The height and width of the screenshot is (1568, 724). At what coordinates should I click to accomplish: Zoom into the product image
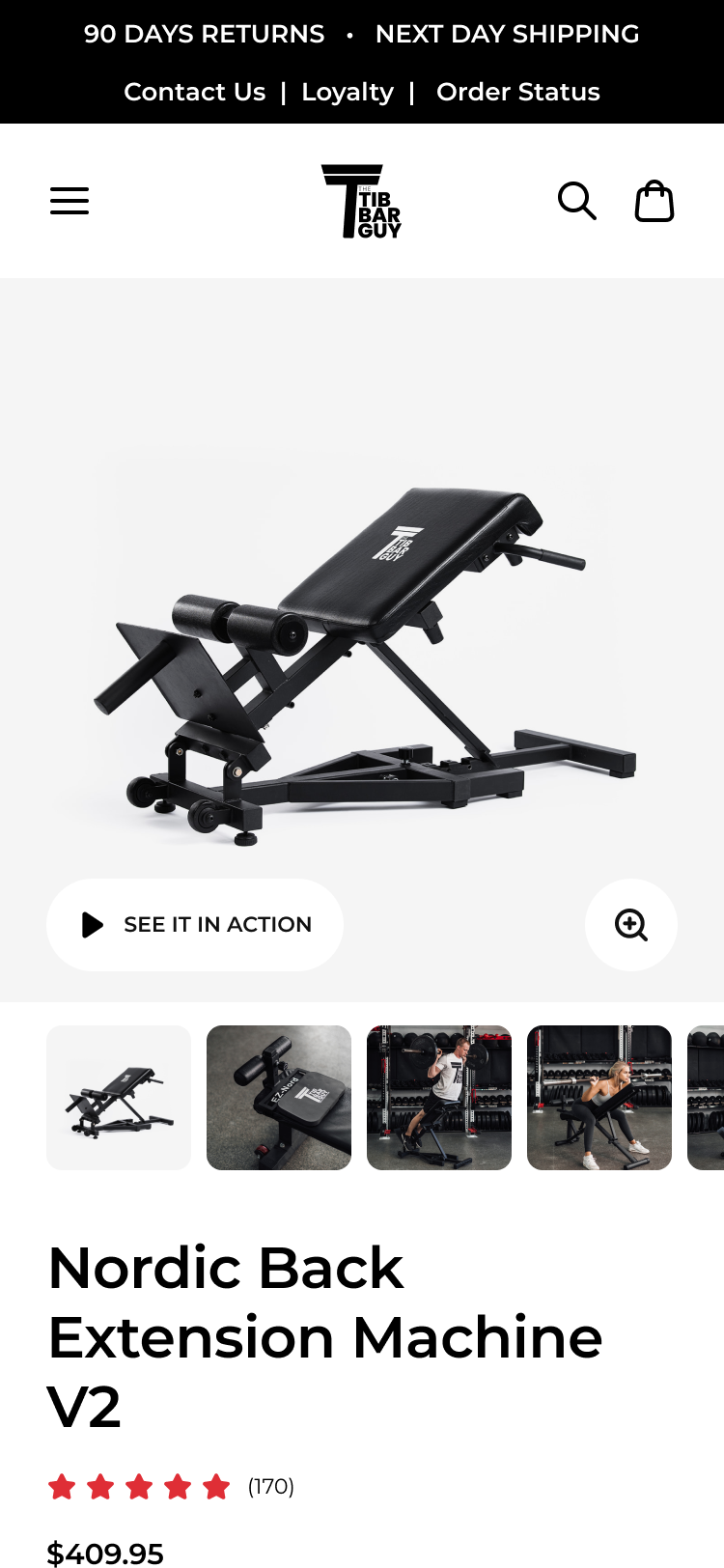point(631,925)
